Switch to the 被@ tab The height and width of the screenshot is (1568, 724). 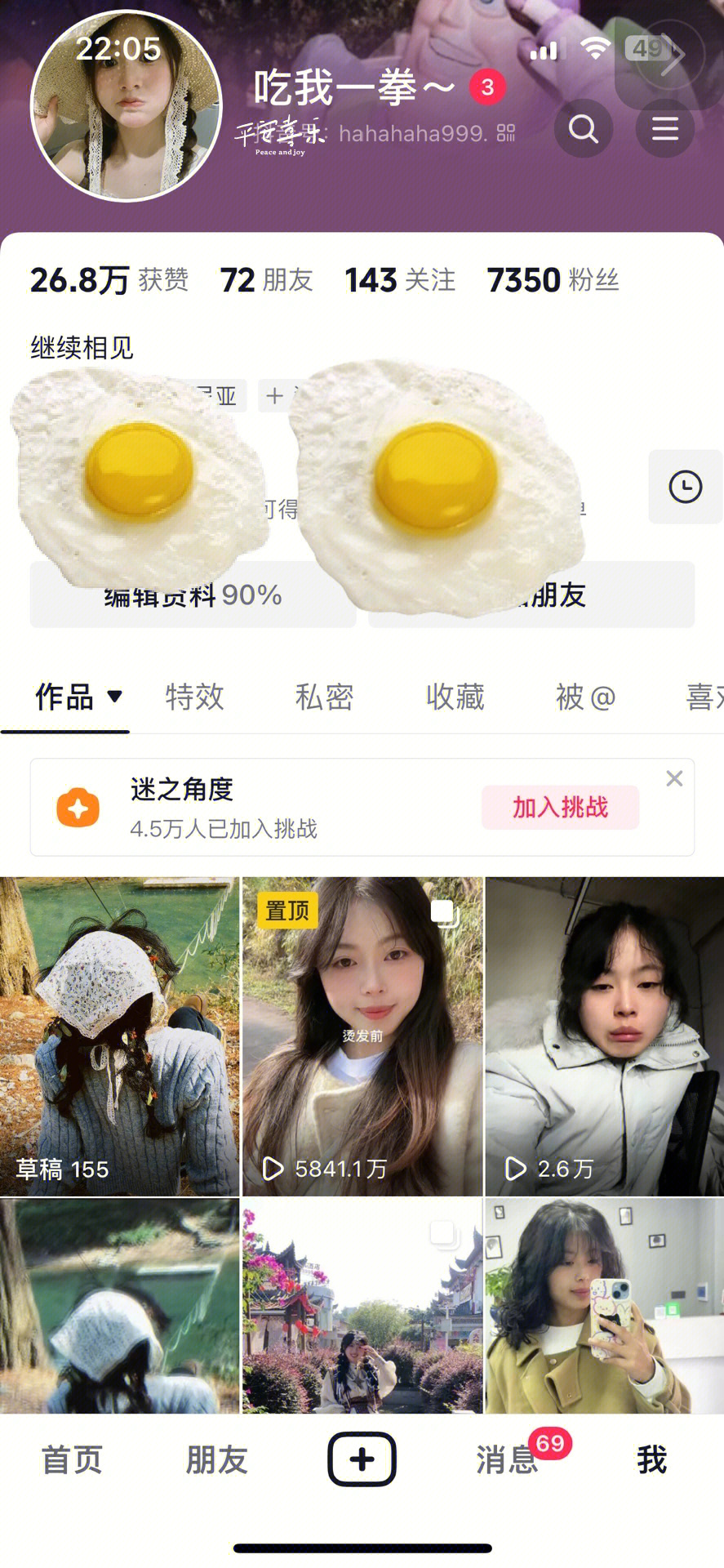click(x=584, y=697)
